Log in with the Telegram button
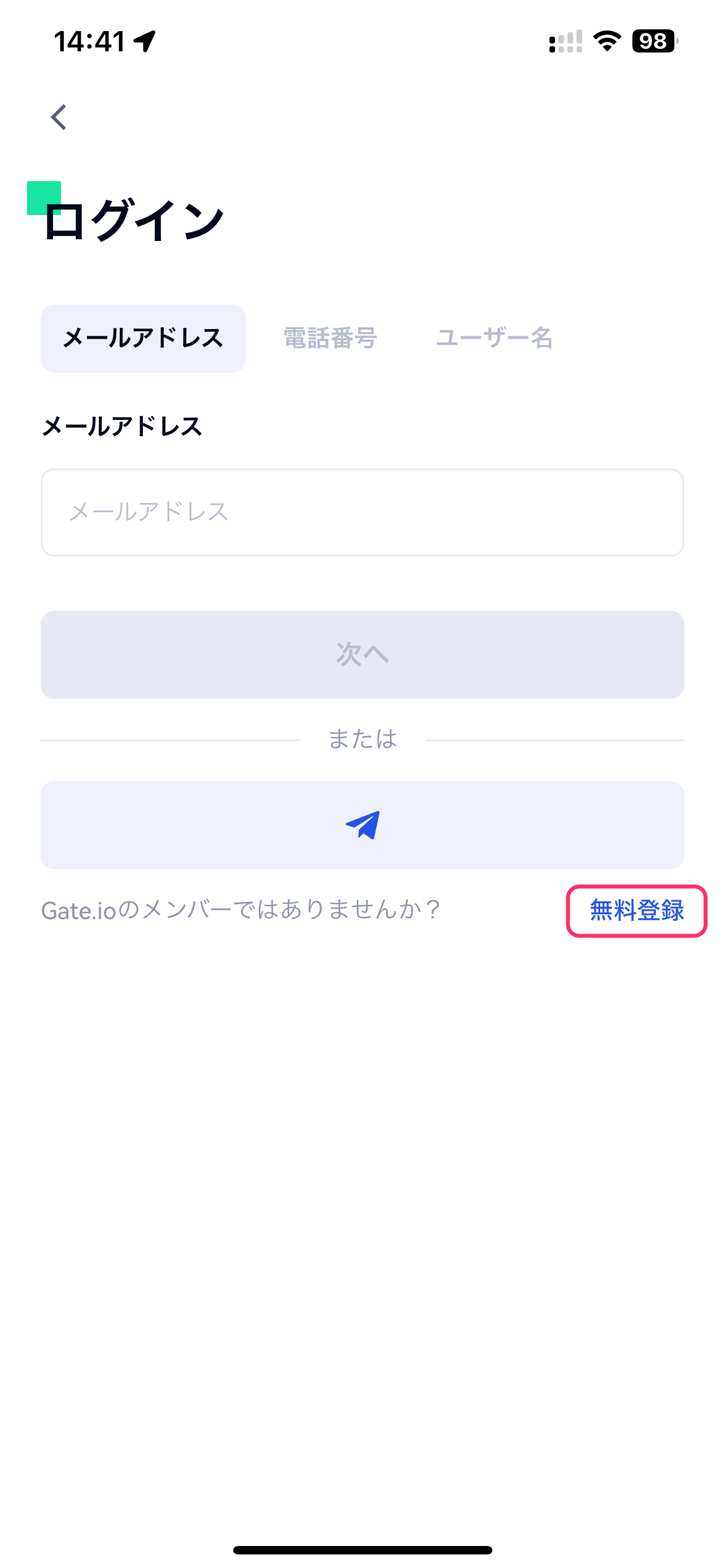This screenshot has width=725, height=1568. click(362, 825)
